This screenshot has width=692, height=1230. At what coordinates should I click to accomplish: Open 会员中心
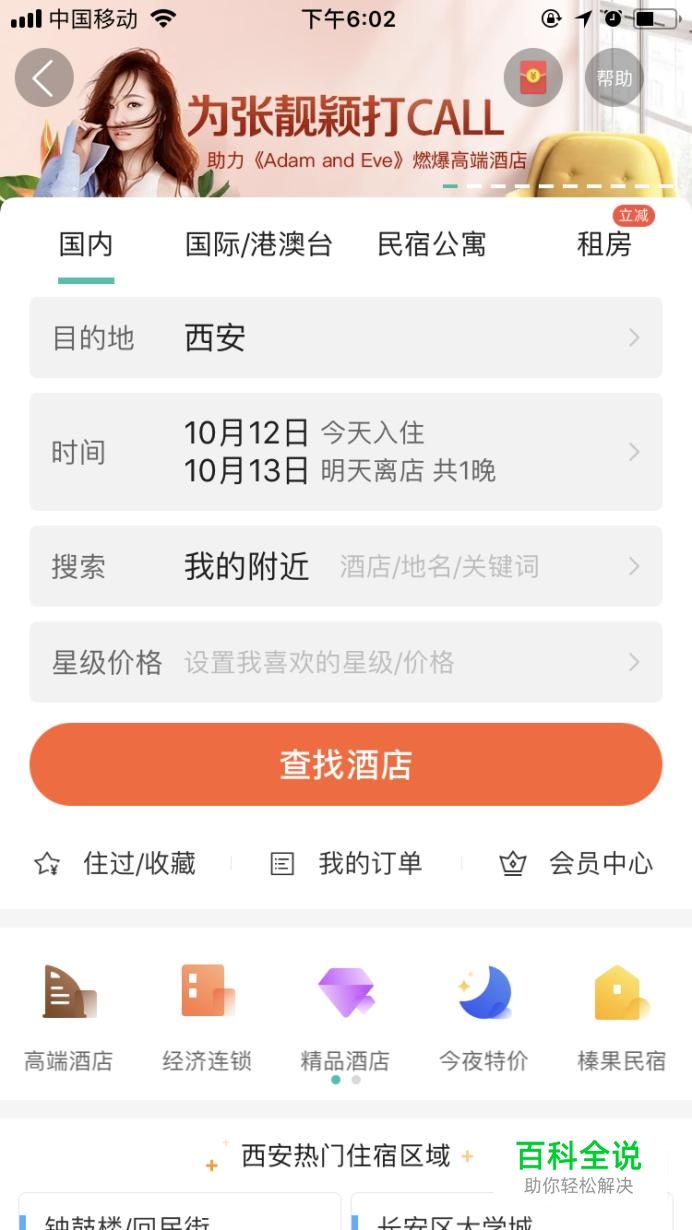pos(576,864)
